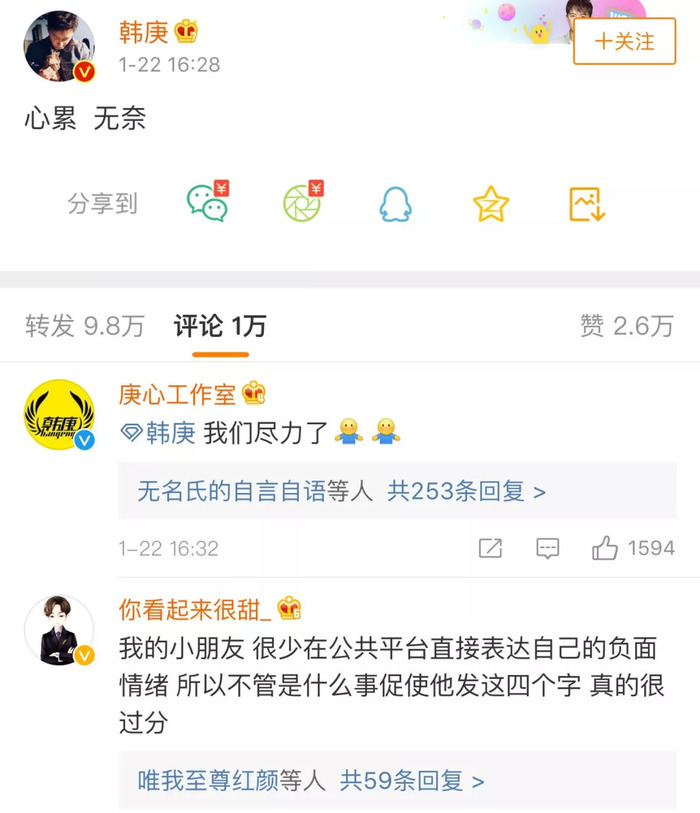Open 庚心工作室 username link

click(x=177, y=394)
